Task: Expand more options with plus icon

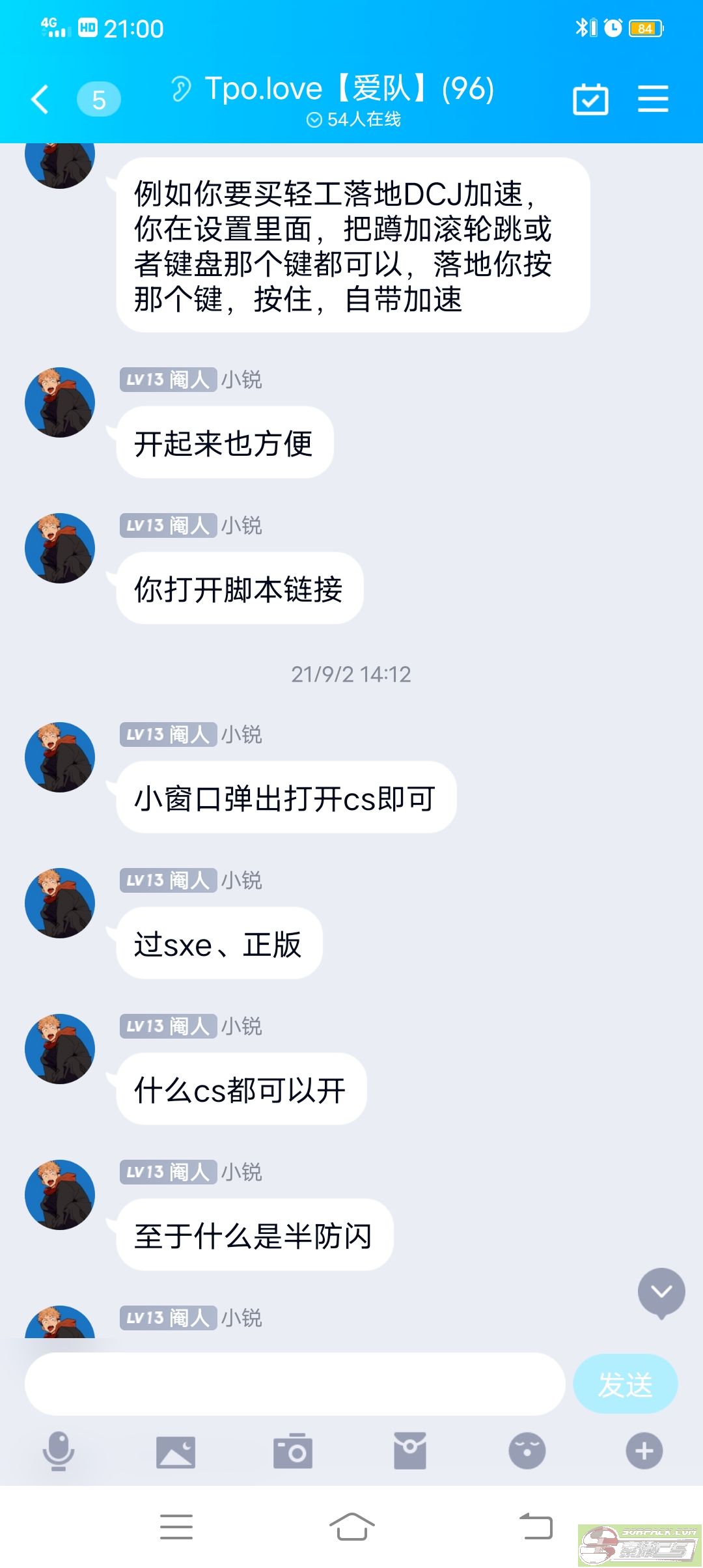Action: click(x=644, y=1451)
